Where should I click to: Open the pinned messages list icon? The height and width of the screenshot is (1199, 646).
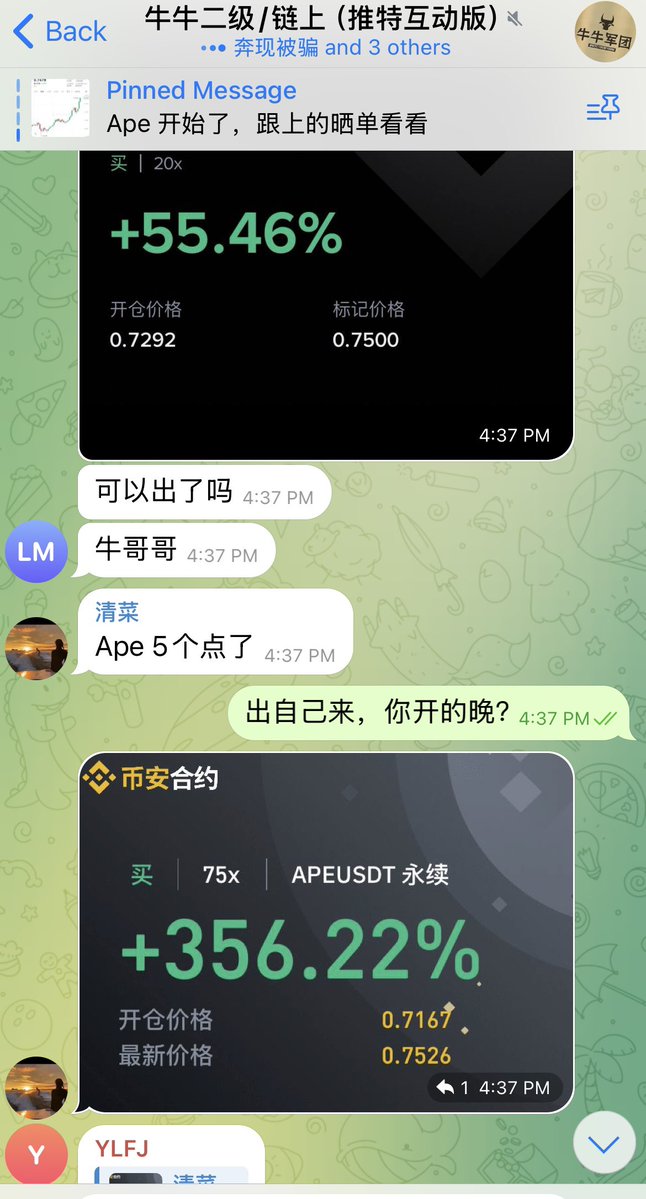point(603,108)
